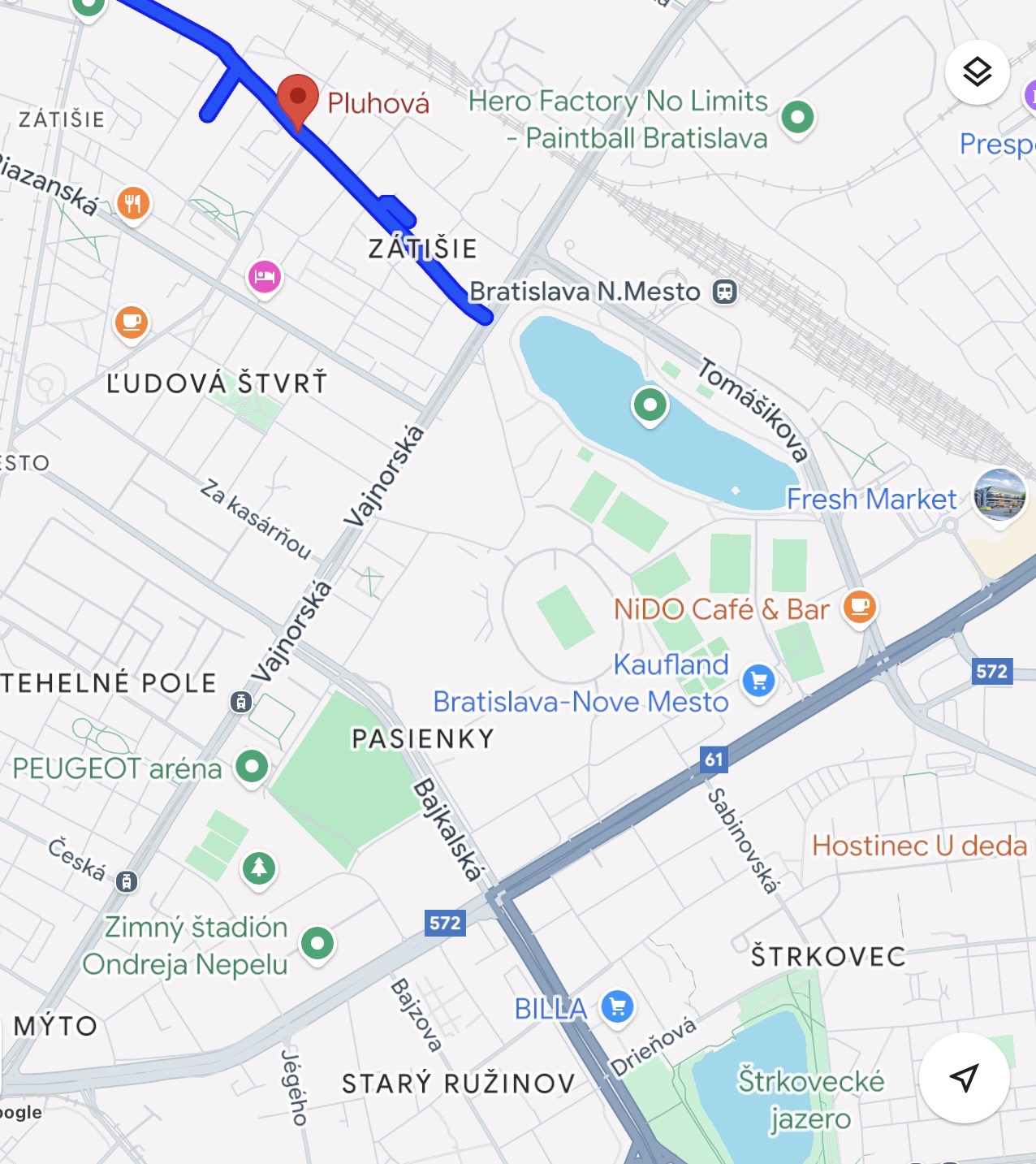Select the restaurant marker by Riazanská
The image size is (1036, 1164).
tap(133, 202)
